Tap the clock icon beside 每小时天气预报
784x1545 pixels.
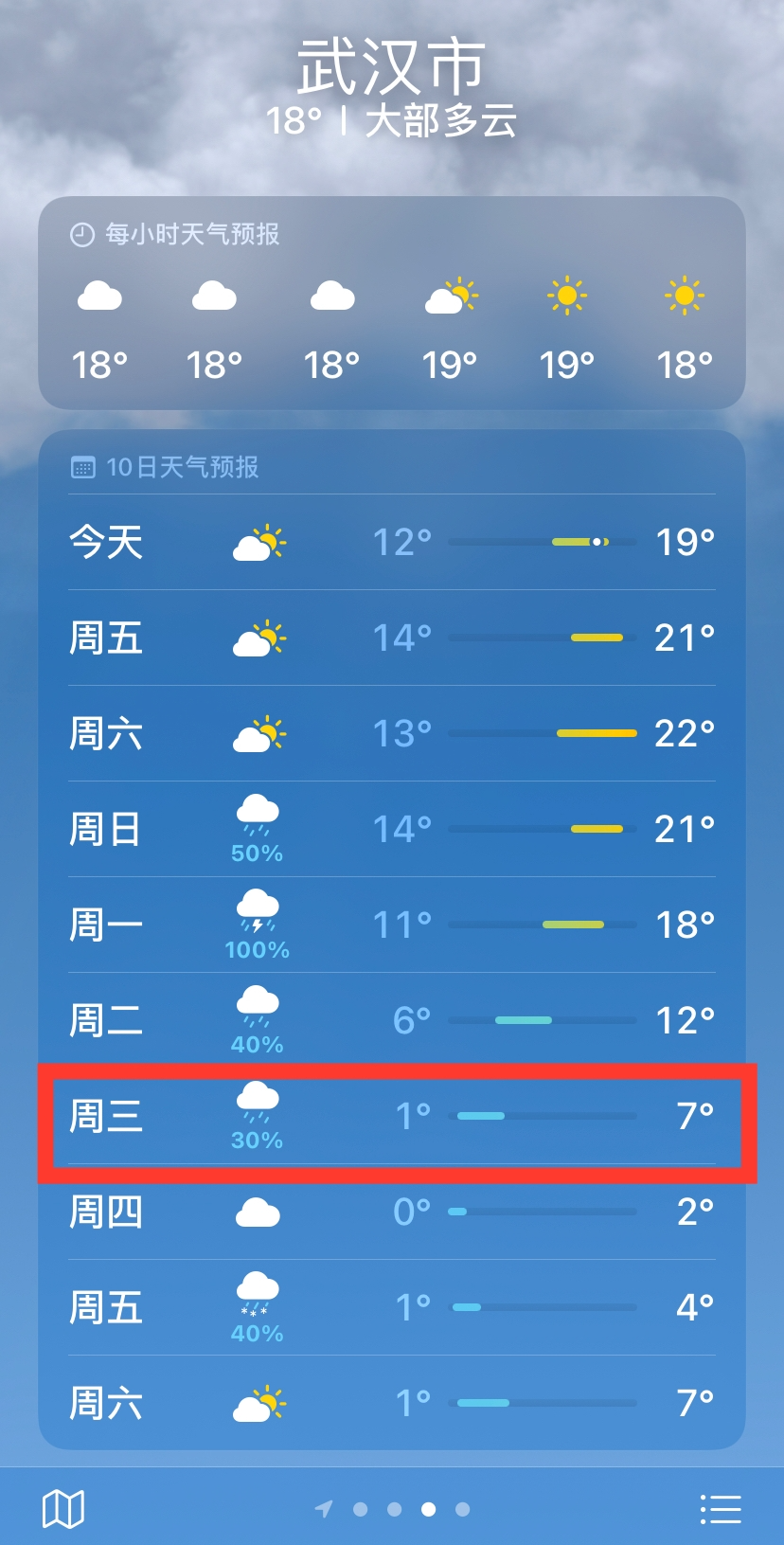tap(82, 233)
